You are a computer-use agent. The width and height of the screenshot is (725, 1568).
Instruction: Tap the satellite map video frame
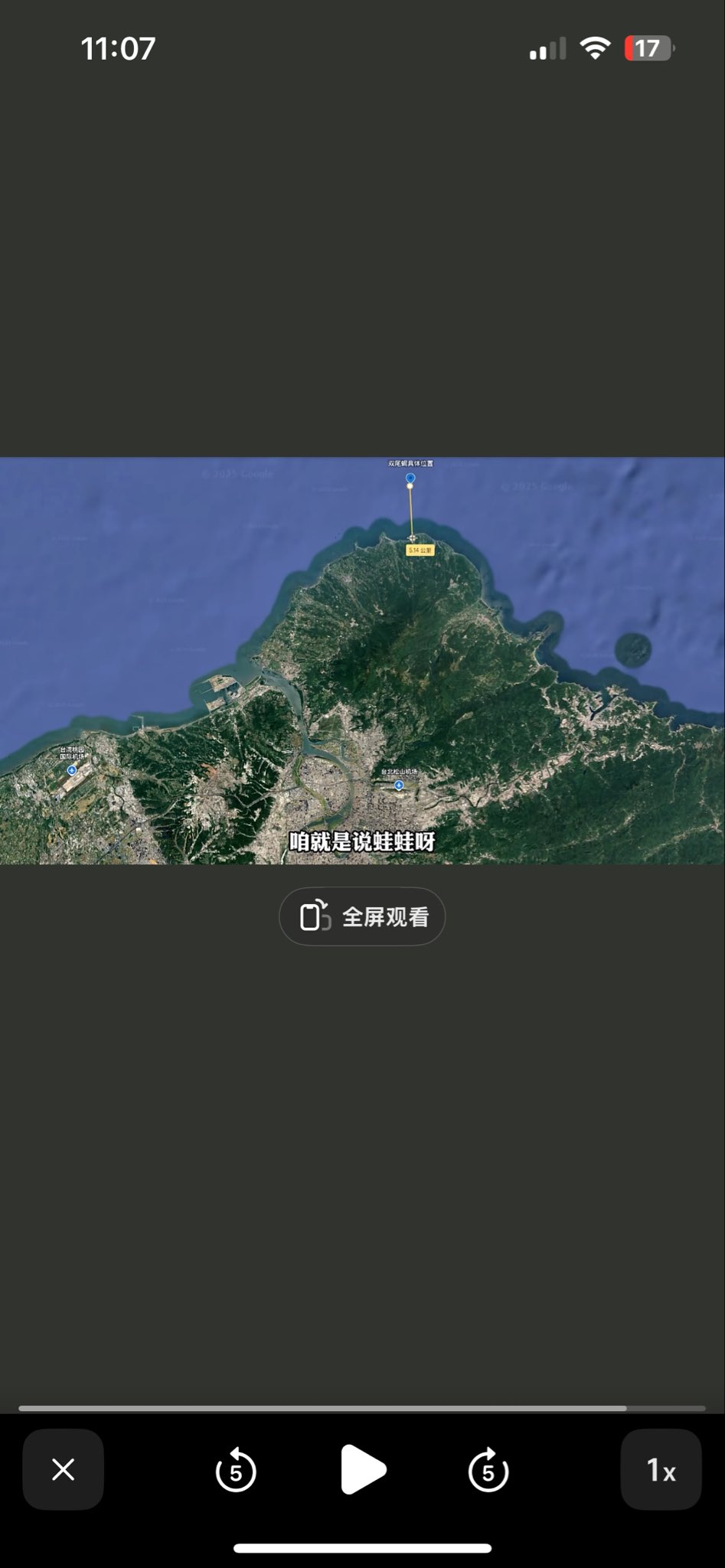coord(362,661)
